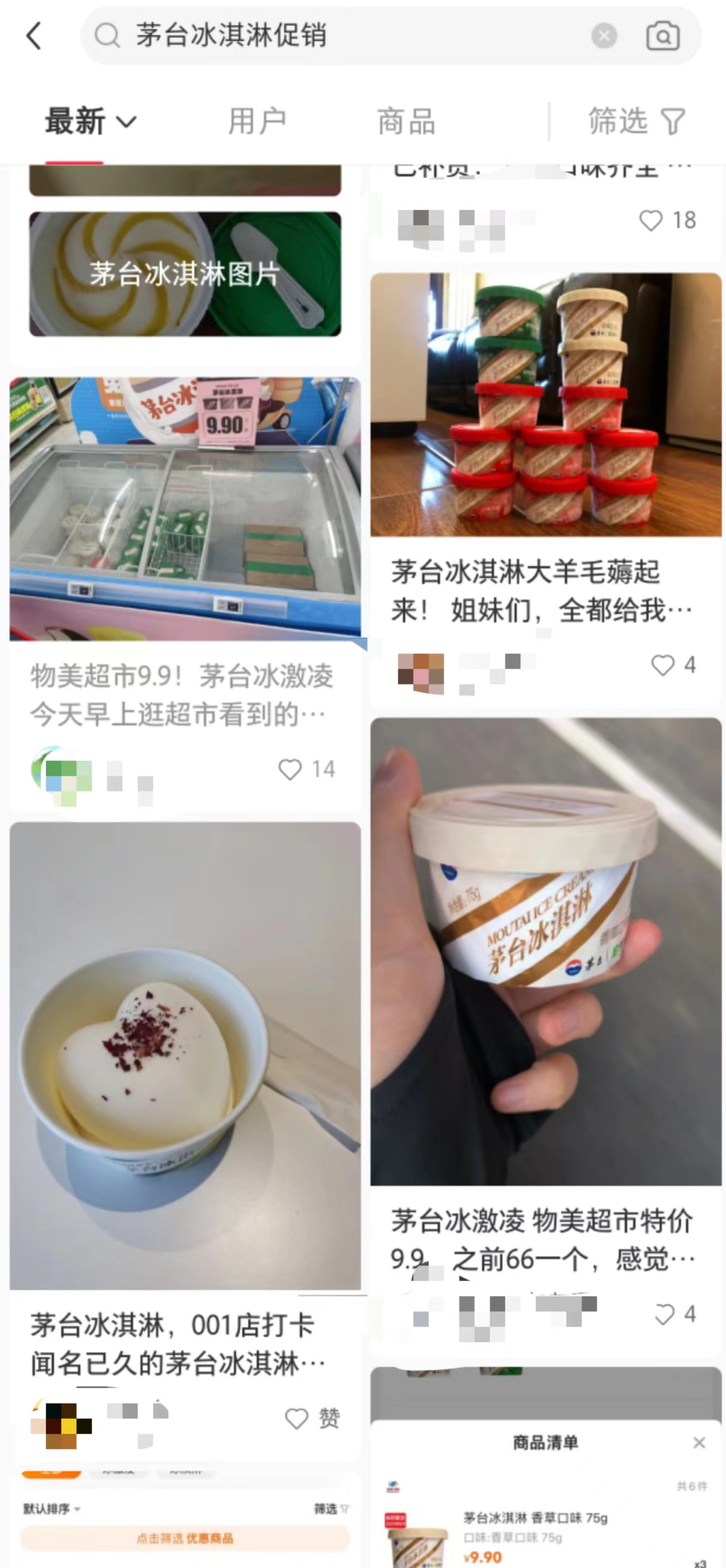Switch to the 商品 tab

click(x=406, y=122)
